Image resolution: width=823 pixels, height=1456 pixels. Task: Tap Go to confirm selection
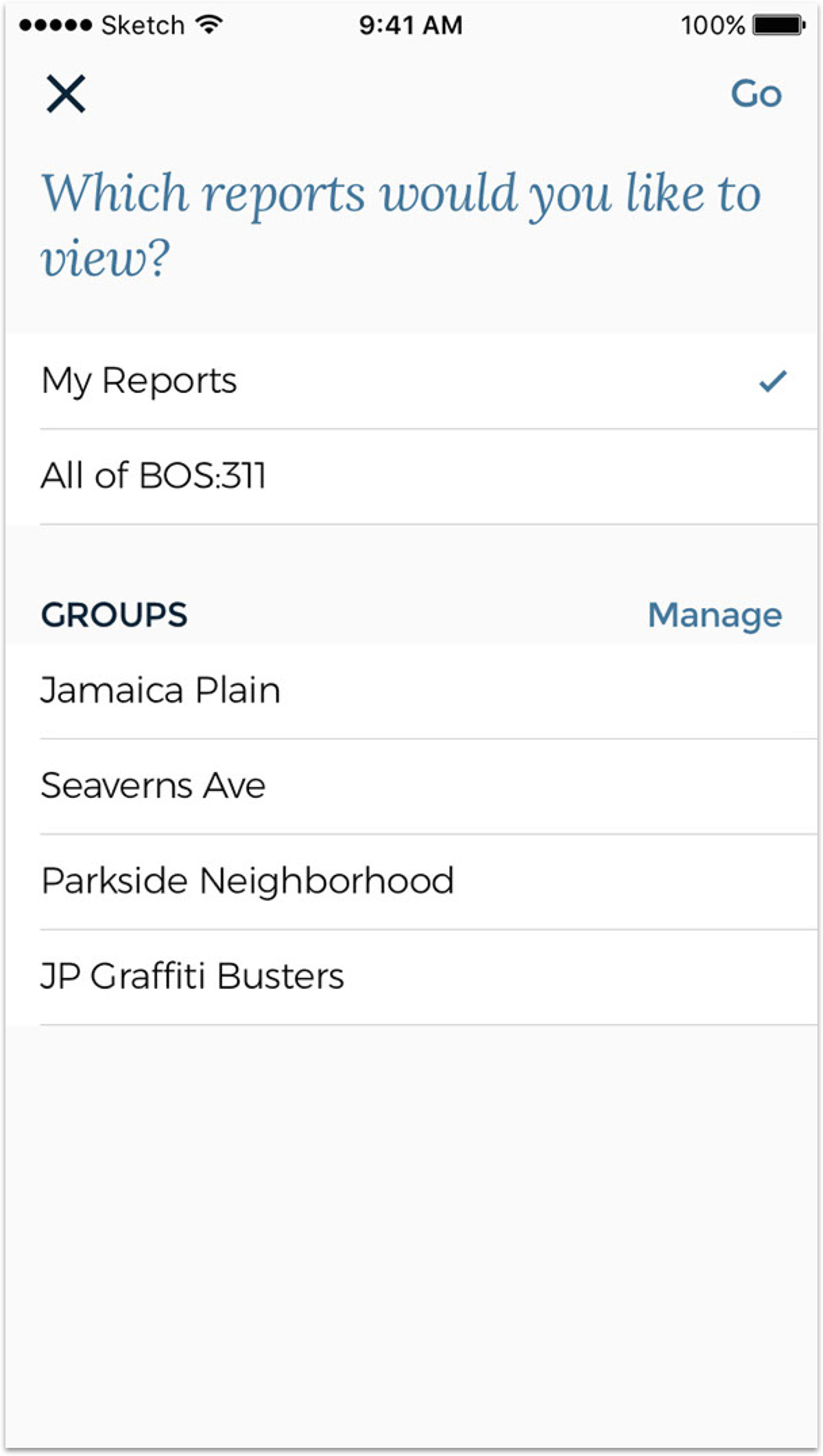[756, 93]
